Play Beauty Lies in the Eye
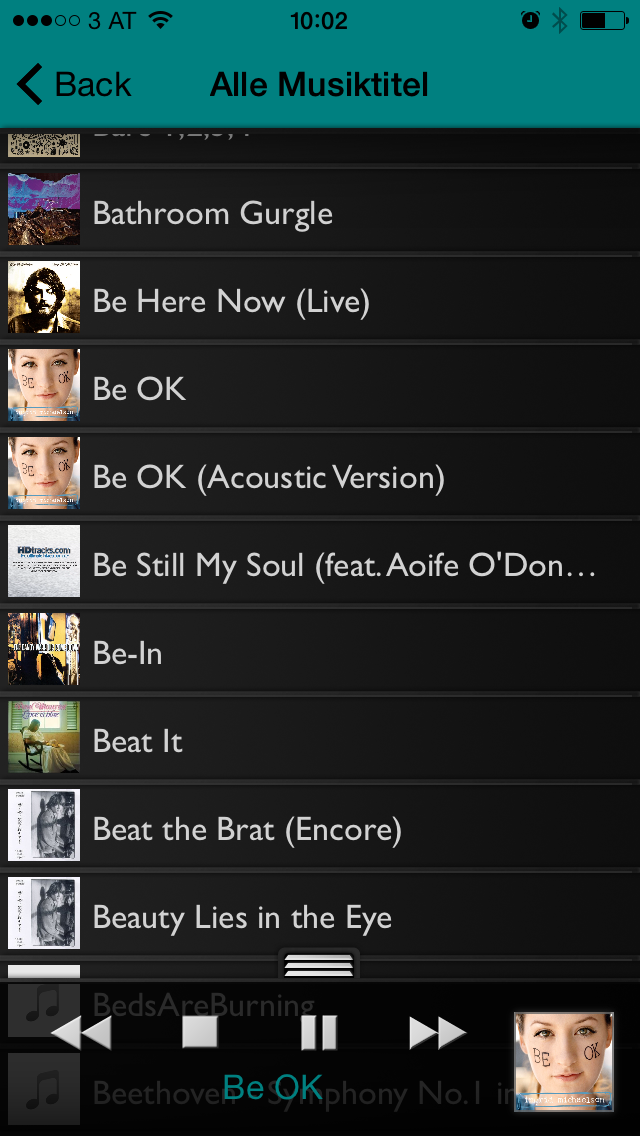640x1136 pixels. tap(320, 914)
